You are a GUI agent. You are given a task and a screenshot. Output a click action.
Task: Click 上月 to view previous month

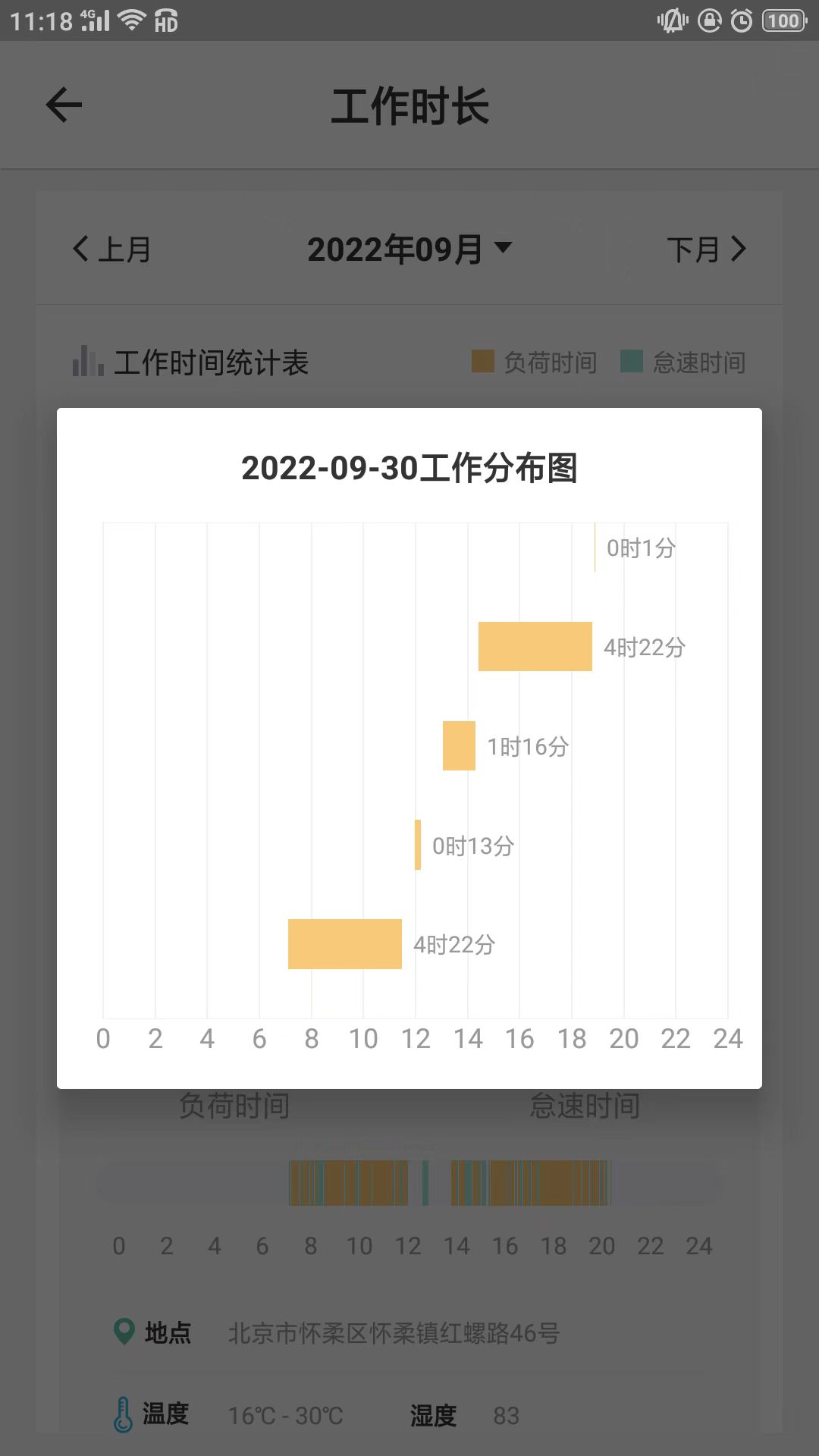coord(125,249)
